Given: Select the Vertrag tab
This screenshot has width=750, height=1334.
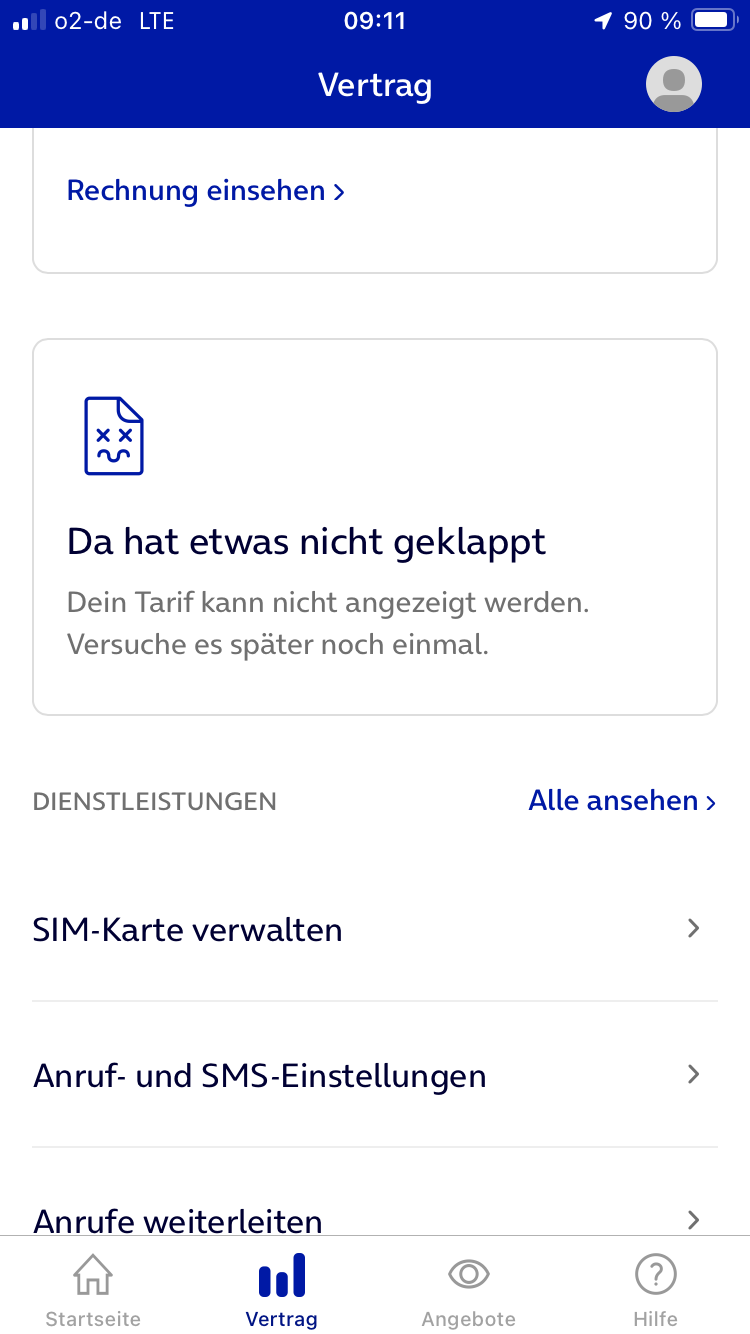Looking at the screenshot, I should pos(281,1290).
